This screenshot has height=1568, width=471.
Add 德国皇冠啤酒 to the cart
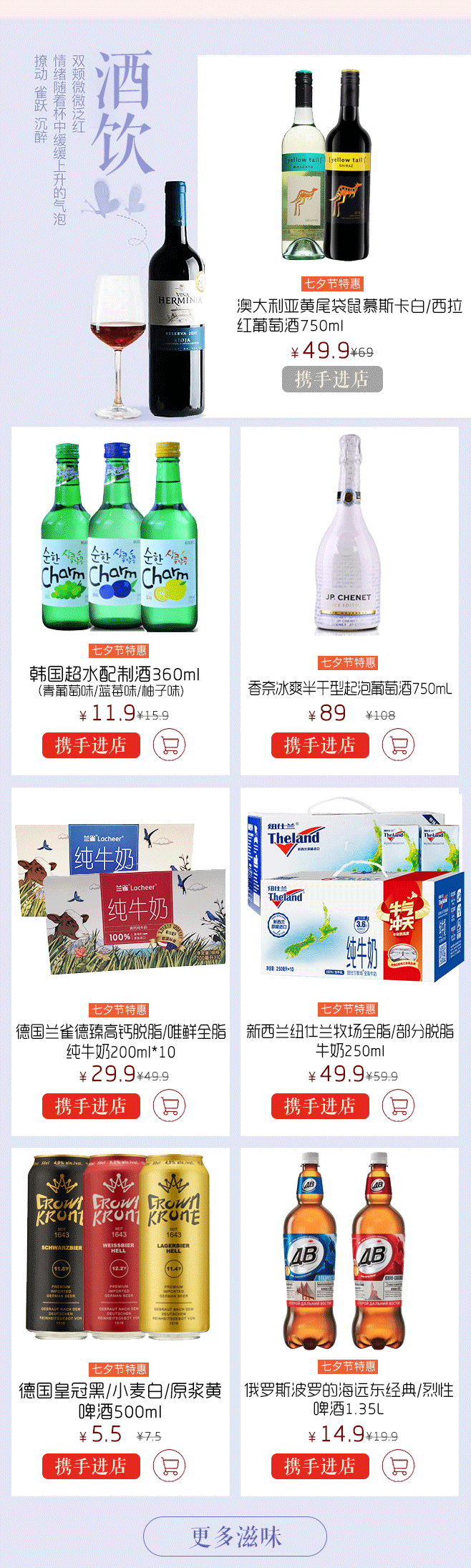click(x=170, y=1466)
